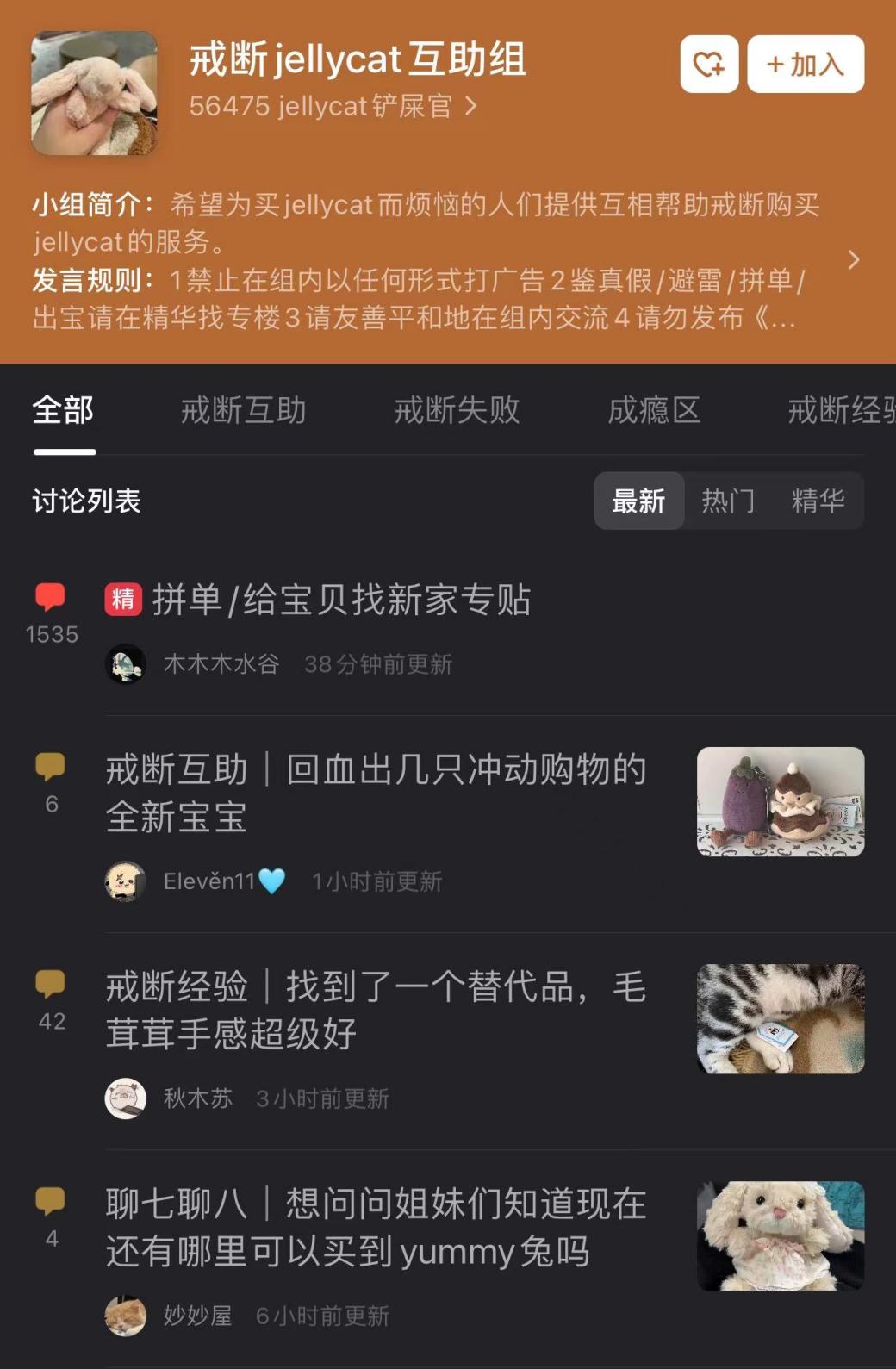This screenshot has height=1369, width=896.
Task: Switch to the 成瘾区 tab
Action: pos(654,410)
